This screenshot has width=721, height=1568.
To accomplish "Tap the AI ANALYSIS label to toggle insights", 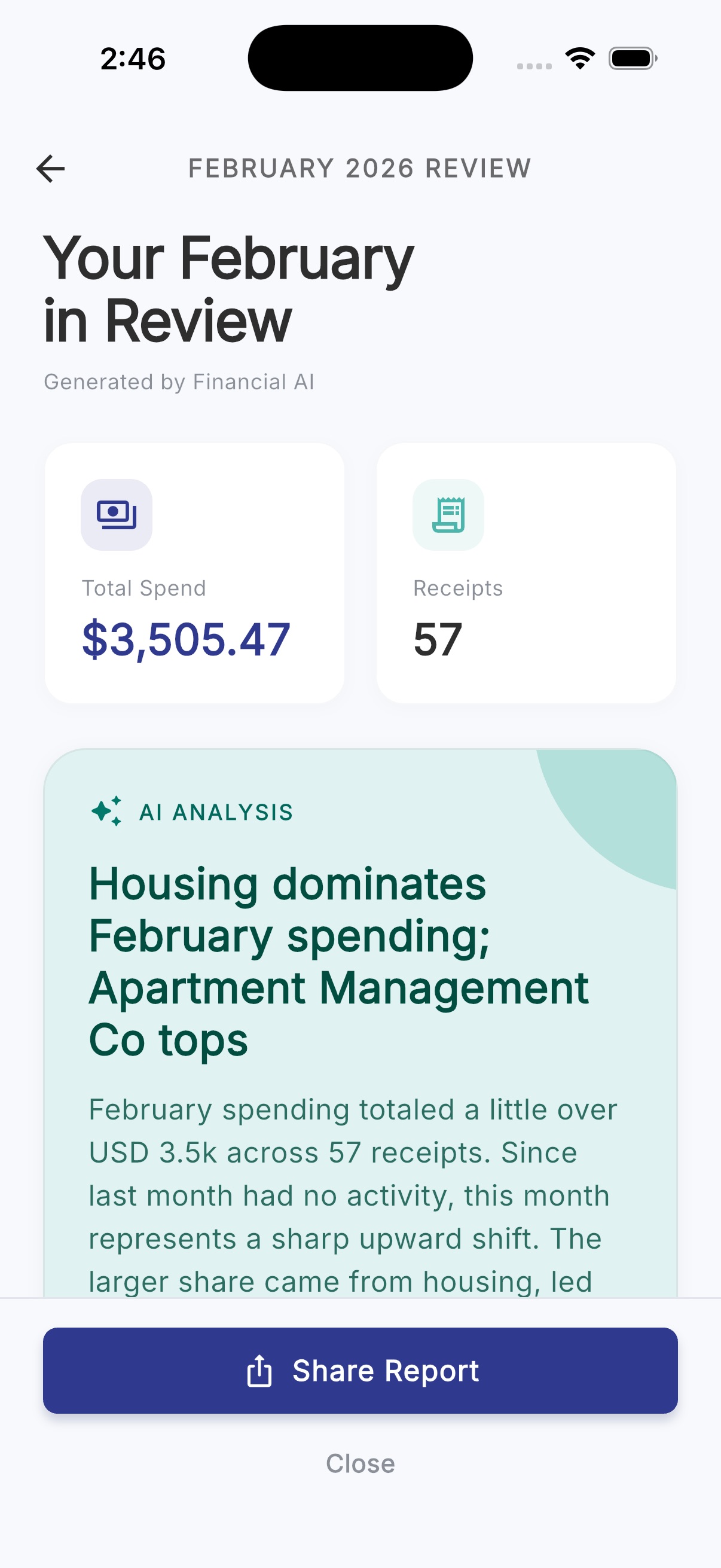I will 215,812.
